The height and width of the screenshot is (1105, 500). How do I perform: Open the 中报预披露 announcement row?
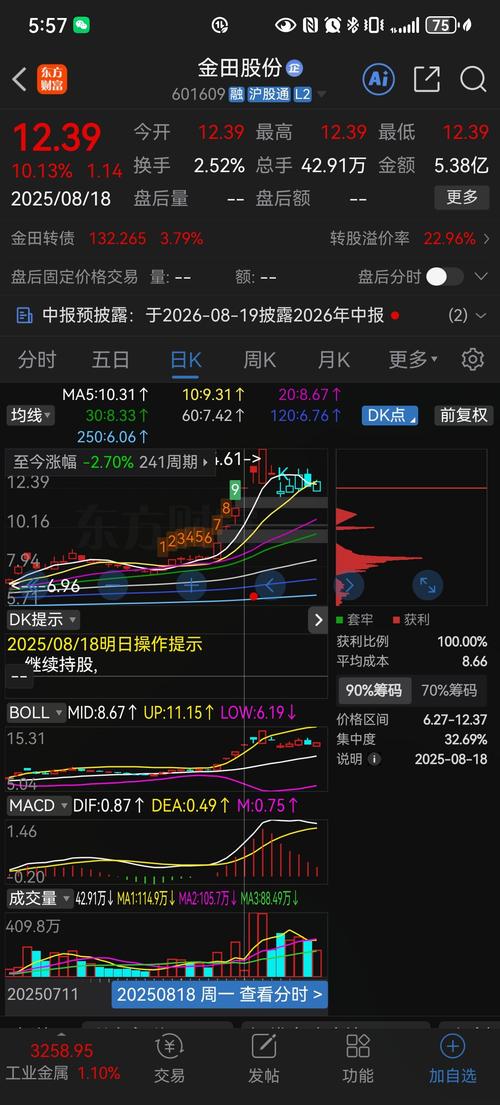tap(250, 315)
